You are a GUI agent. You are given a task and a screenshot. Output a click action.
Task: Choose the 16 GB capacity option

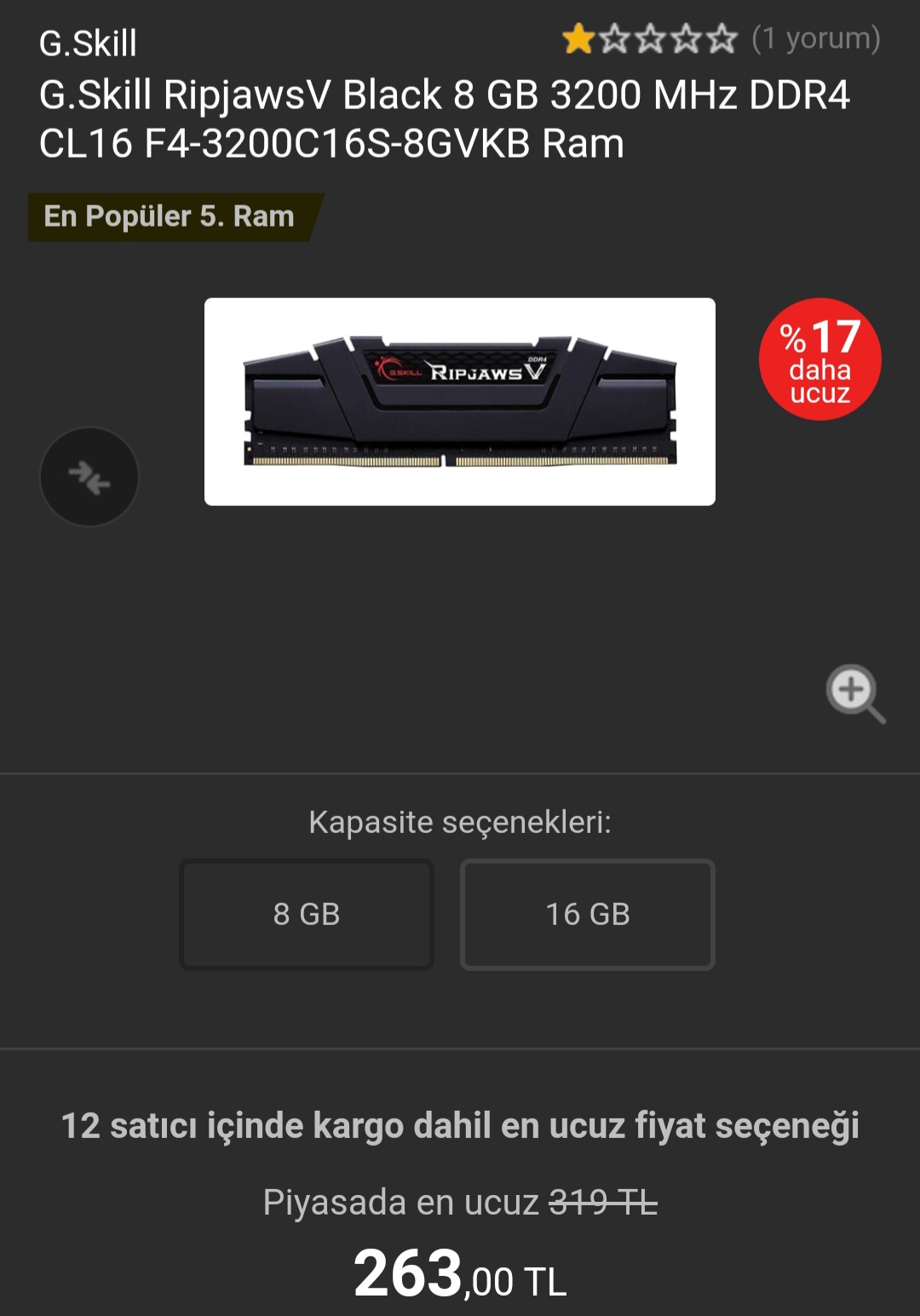[x=587, y=914]
